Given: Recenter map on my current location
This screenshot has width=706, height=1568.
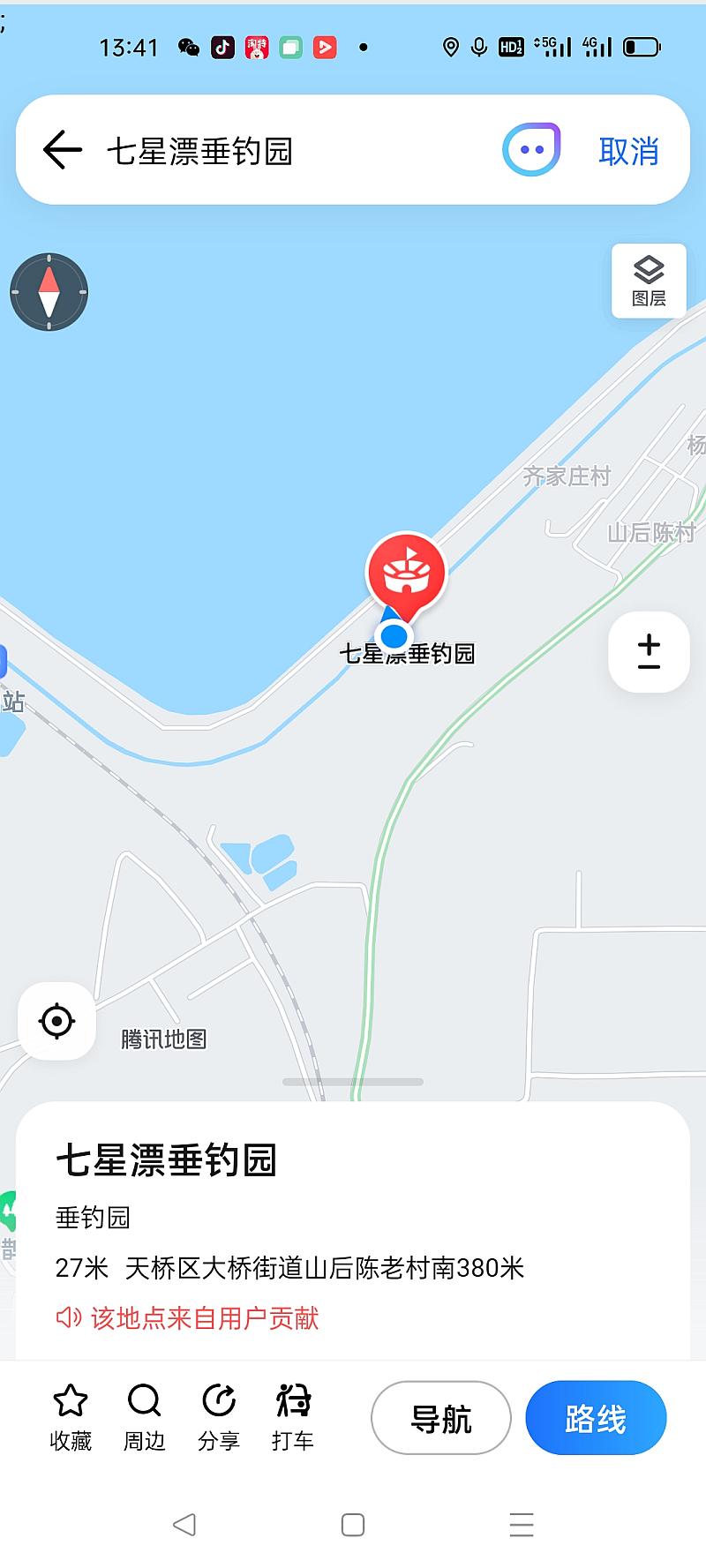Looking at the screenshot, I should click(57, 1021).
